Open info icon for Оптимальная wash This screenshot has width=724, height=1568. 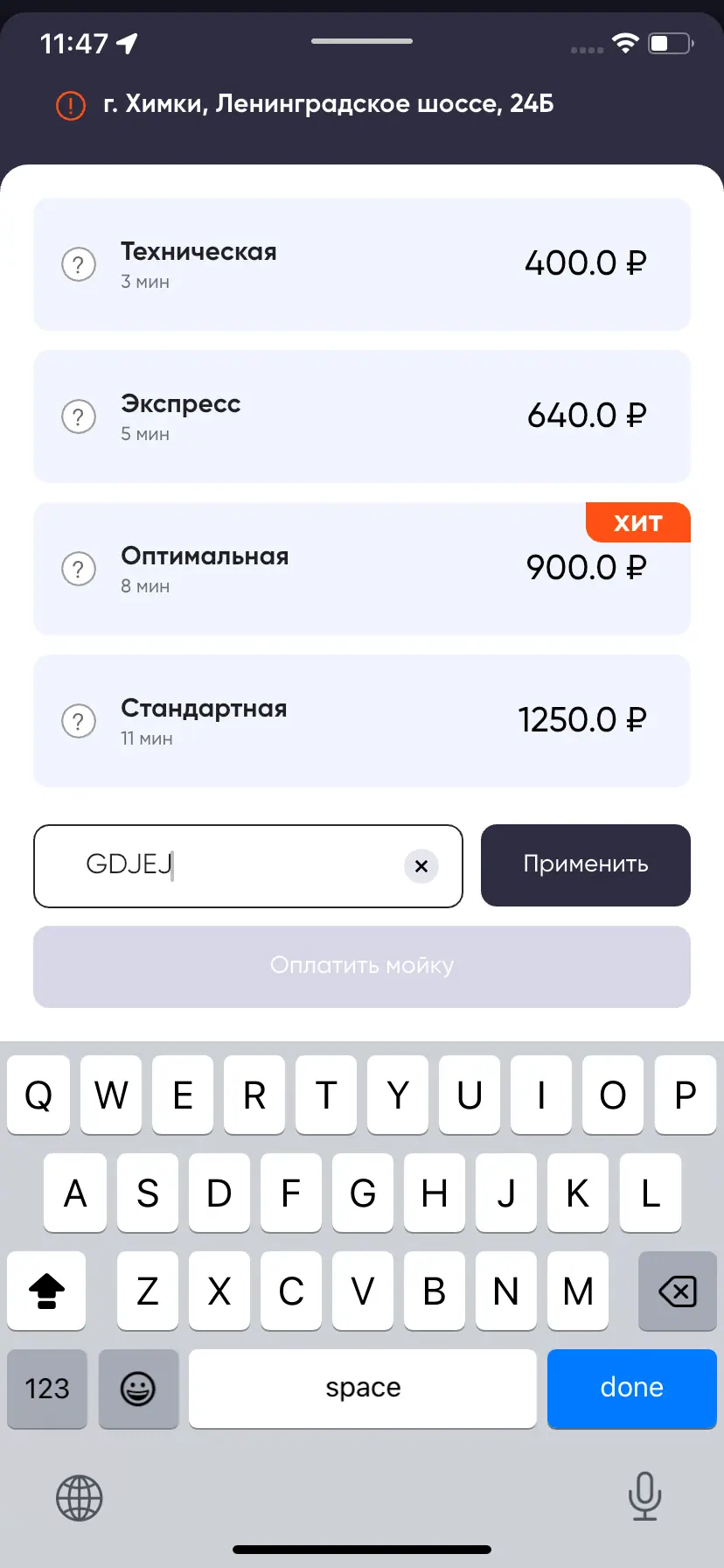(x=79, y=569)
